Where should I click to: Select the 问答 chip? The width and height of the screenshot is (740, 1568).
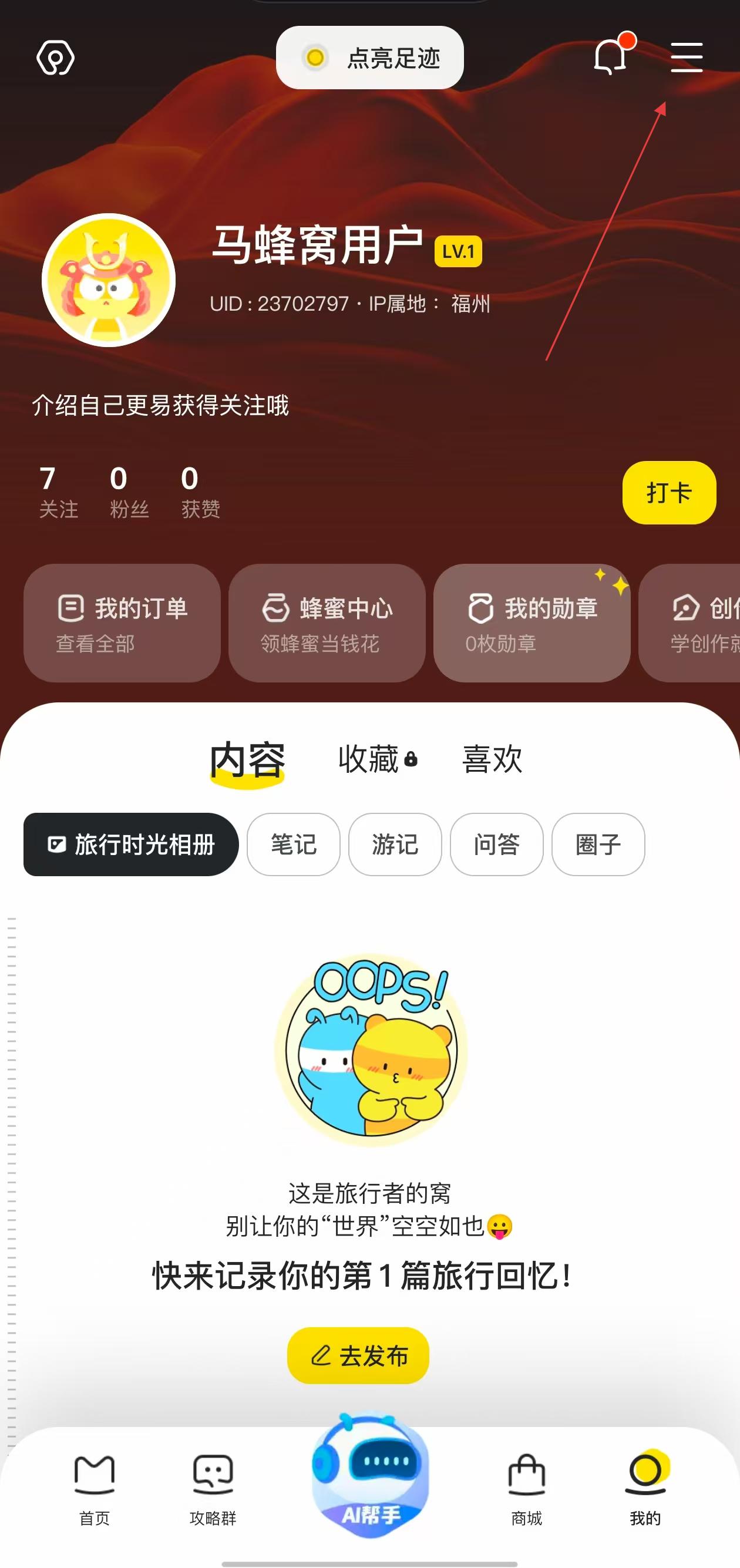point(497,844)
